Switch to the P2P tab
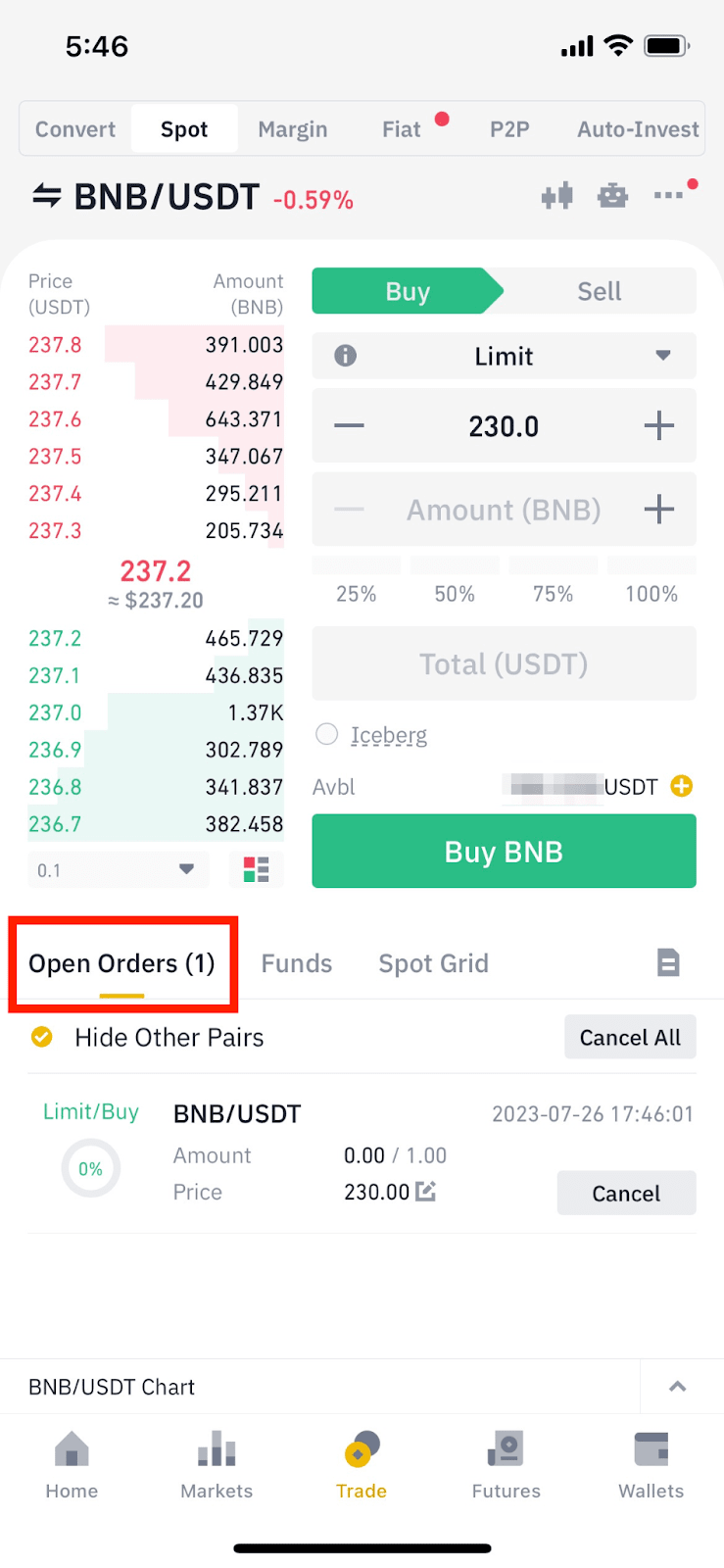Screen dimensions: 724x1568 coord(509,129)
